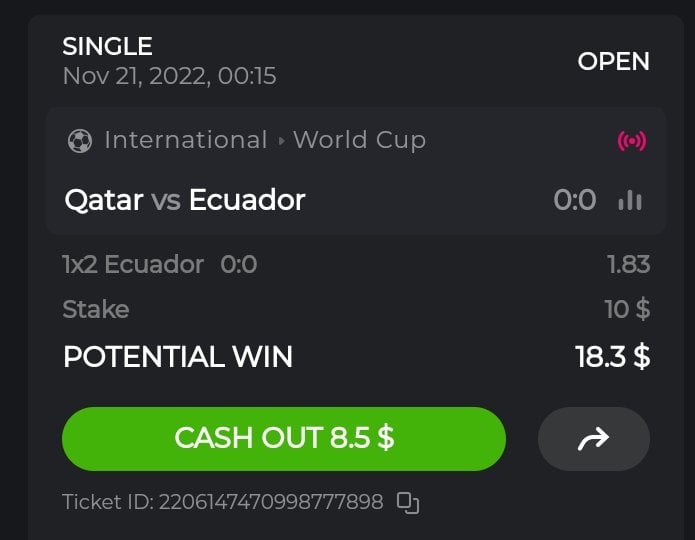Image resolution: width=695 pixels, height=540 pixels.
Task: Cash out the bet for 8.5 $
Action: pos(283,438)
